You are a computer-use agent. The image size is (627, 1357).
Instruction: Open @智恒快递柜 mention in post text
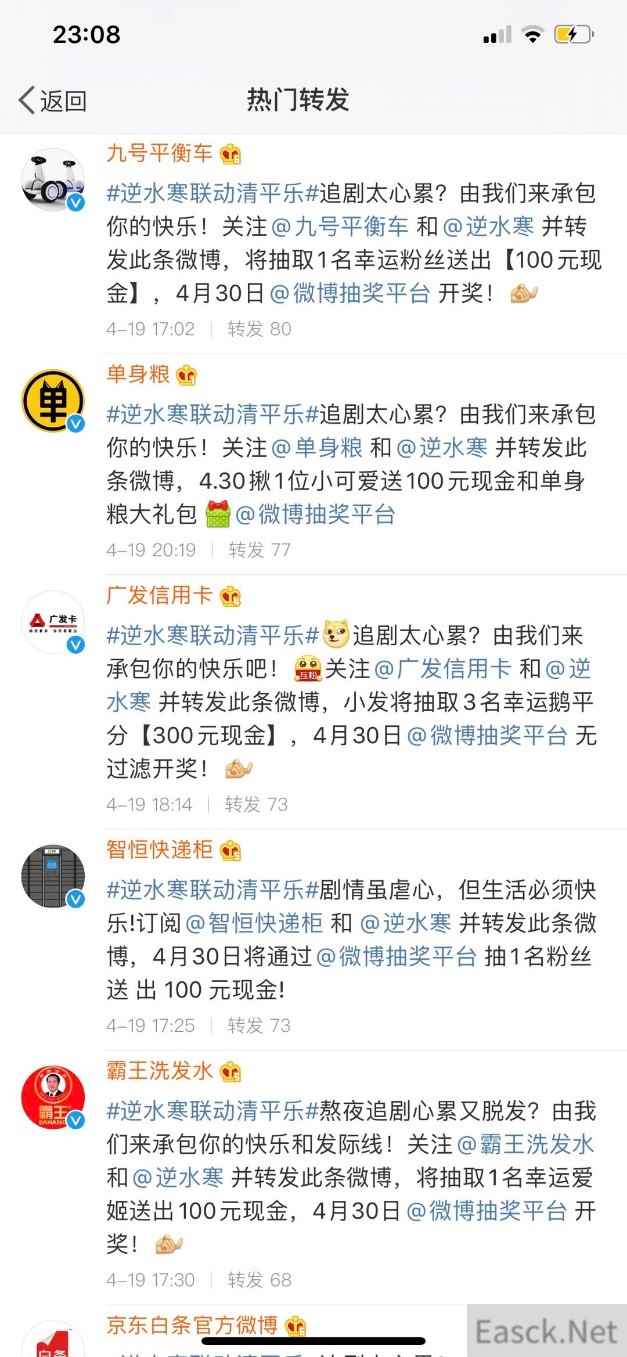(x=253, y=922)
